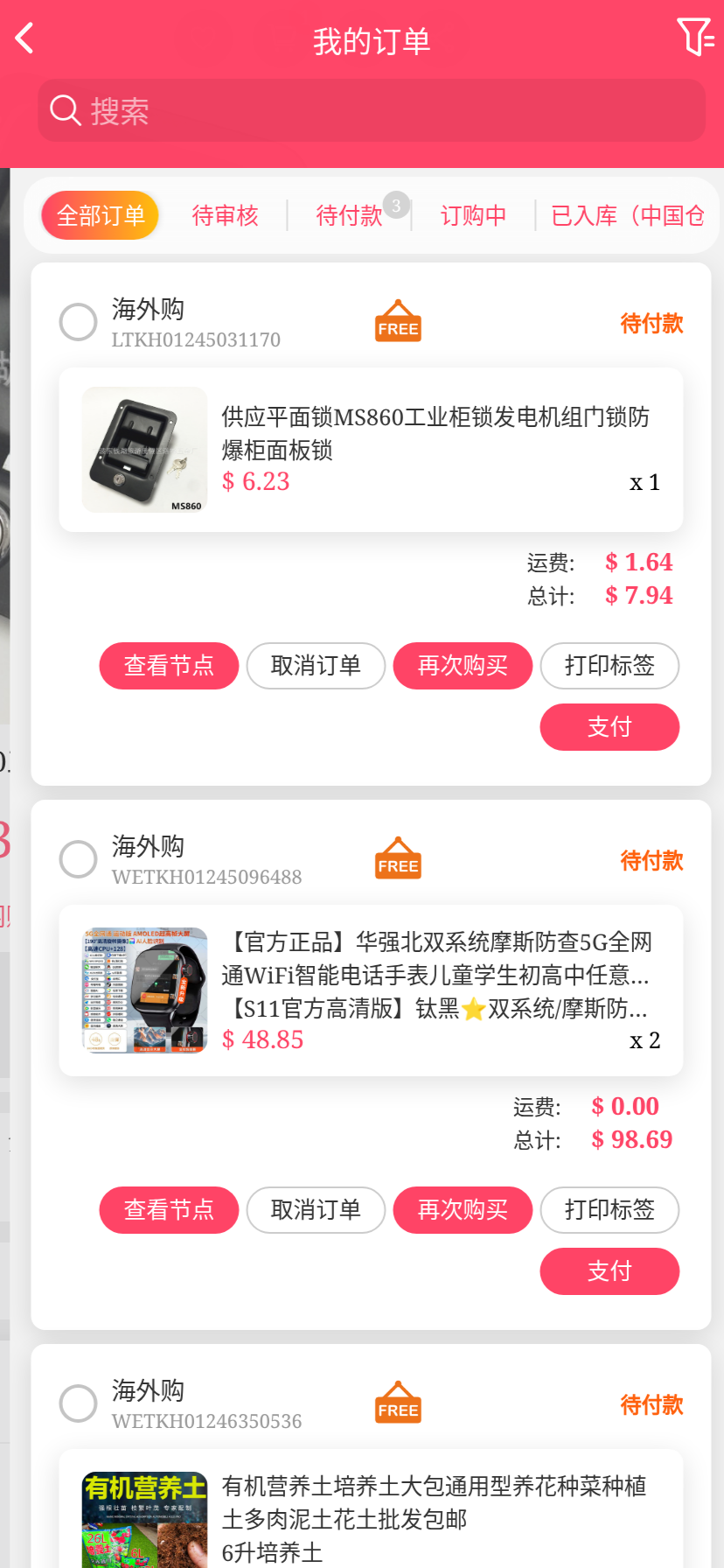Show 订购中 orders tab

pyautogui.click(x=473, y=215)
